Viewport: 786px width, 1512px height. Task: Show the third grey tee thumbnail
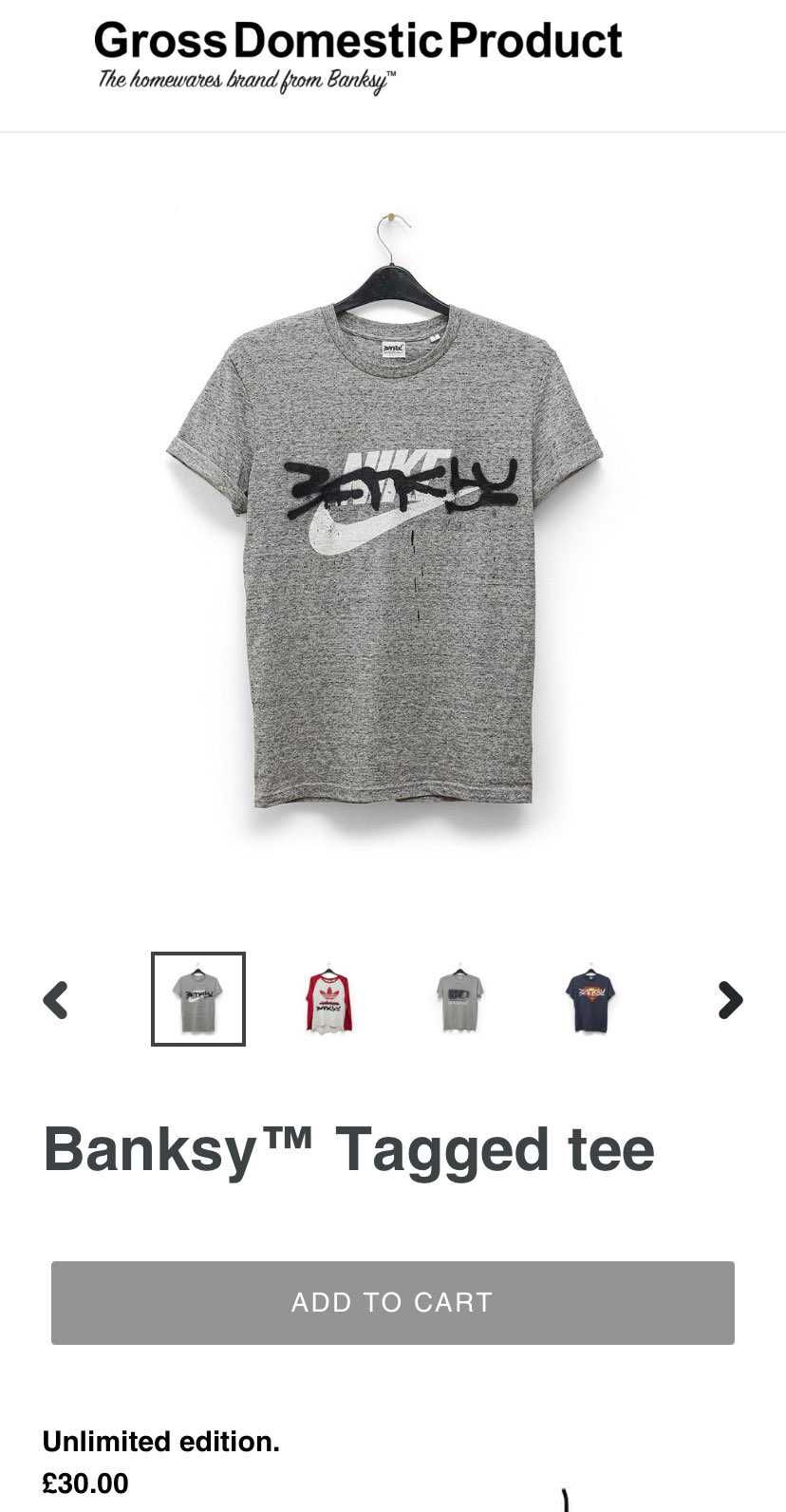click(460, 999)
